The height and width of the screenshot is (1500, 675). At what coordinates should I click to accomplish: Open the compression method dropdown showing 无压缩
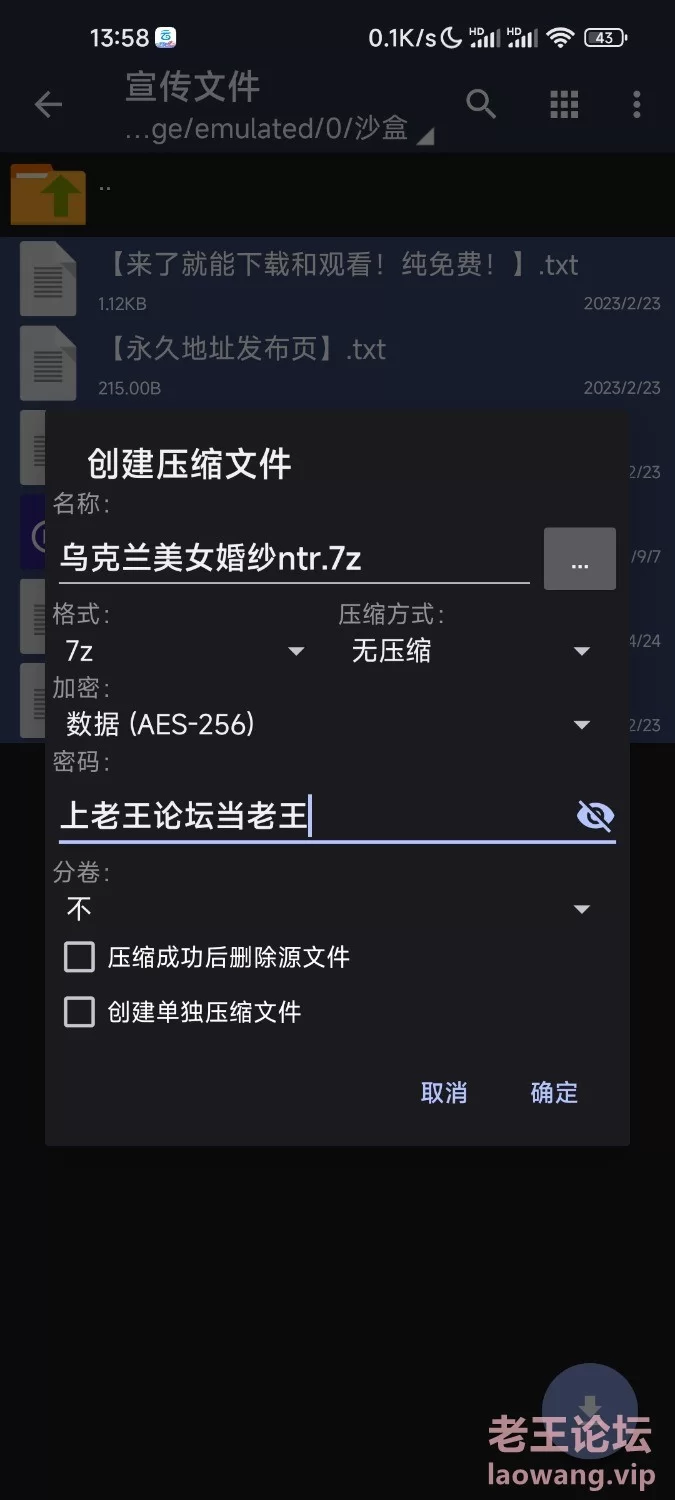(x=470, y=651)
